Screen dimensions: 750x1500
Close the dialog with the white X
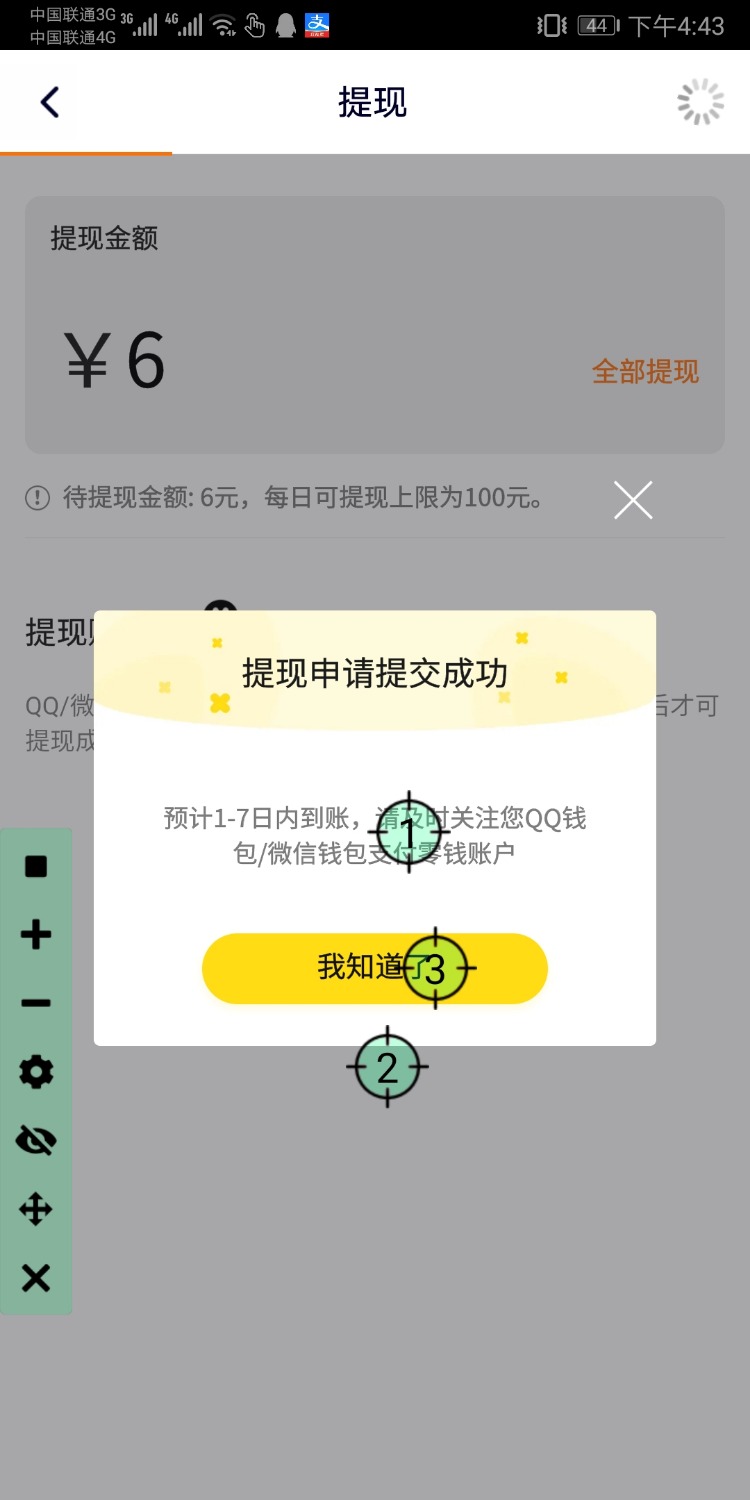click(633, 500)
